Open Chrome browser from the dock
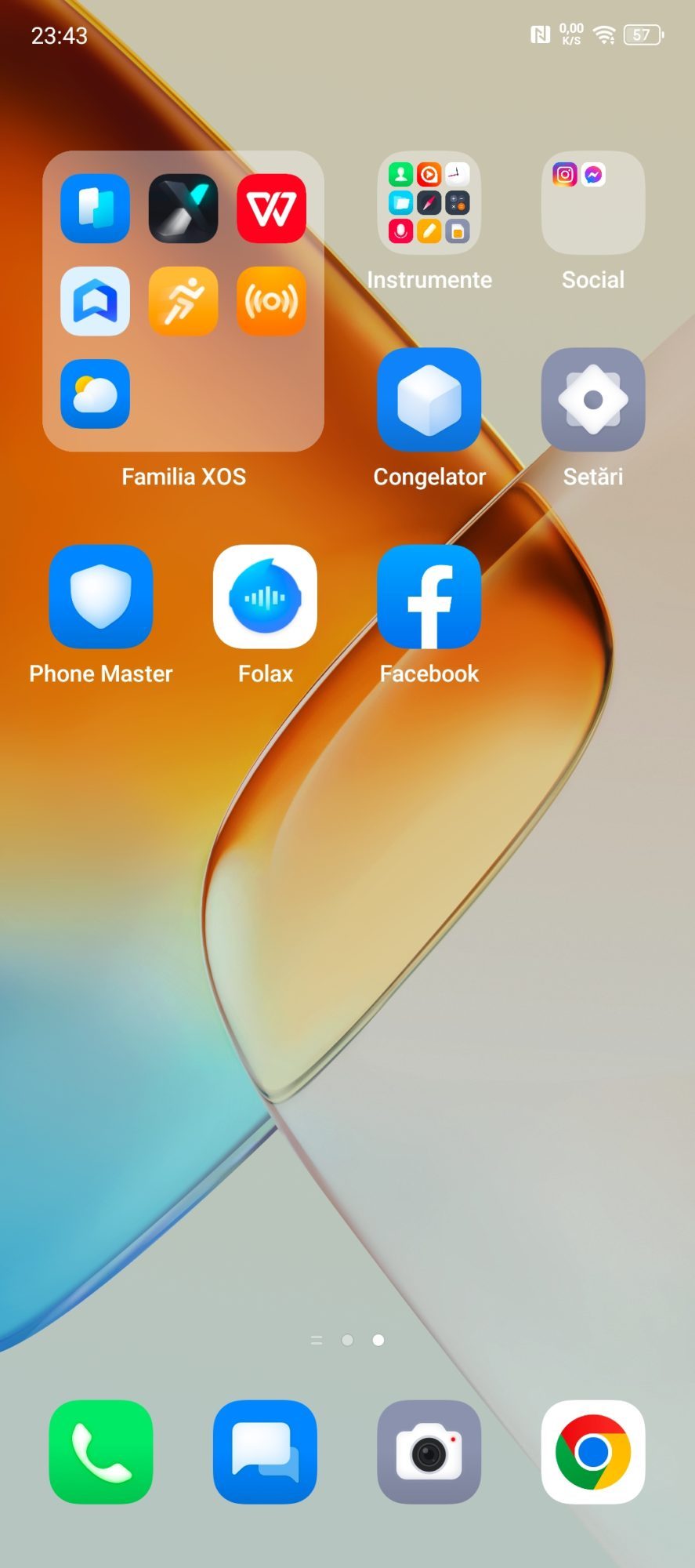 [592, 1452]
